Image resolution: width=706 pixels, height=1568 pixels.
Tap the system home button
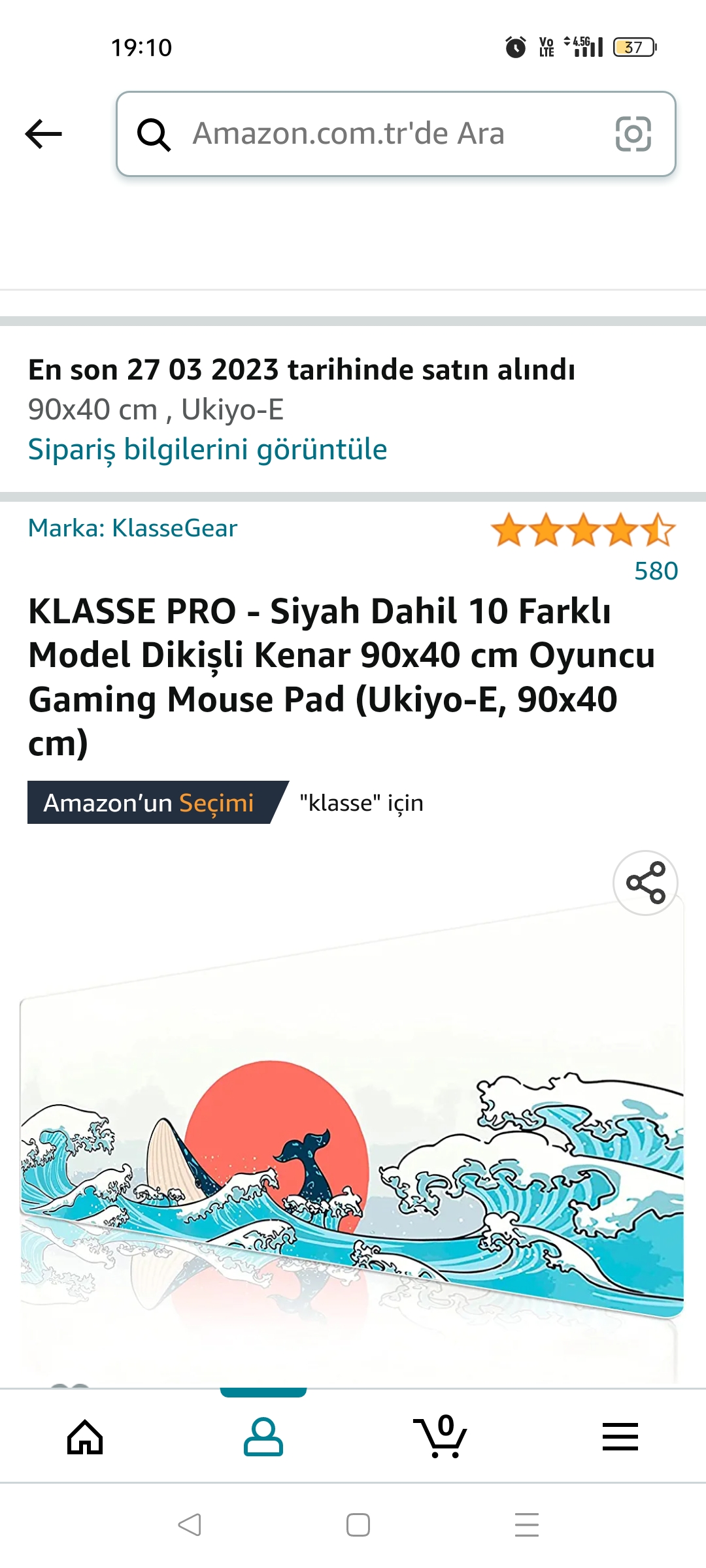click(358, 1525)
